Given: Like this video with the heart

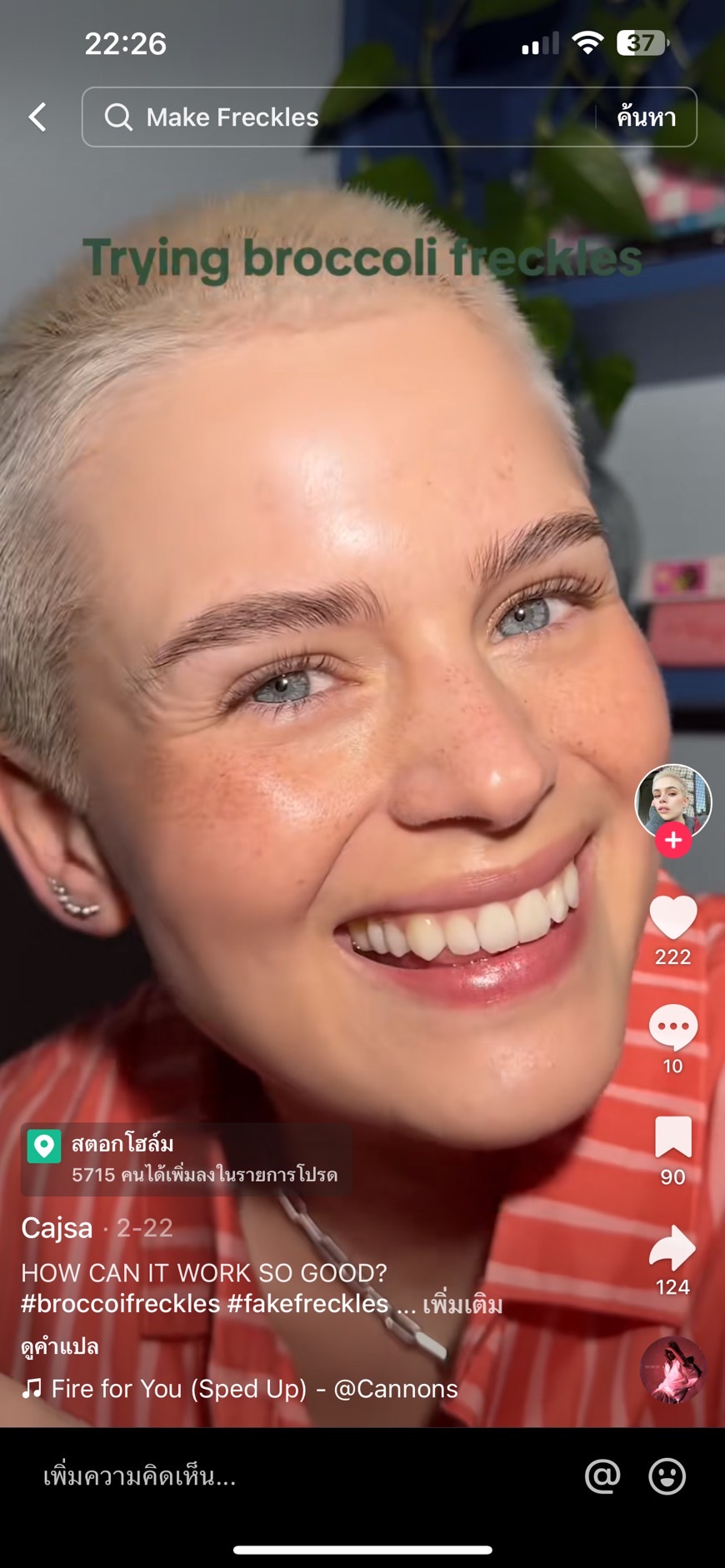Looking at the screenshot, I should [x=673, y=918].
